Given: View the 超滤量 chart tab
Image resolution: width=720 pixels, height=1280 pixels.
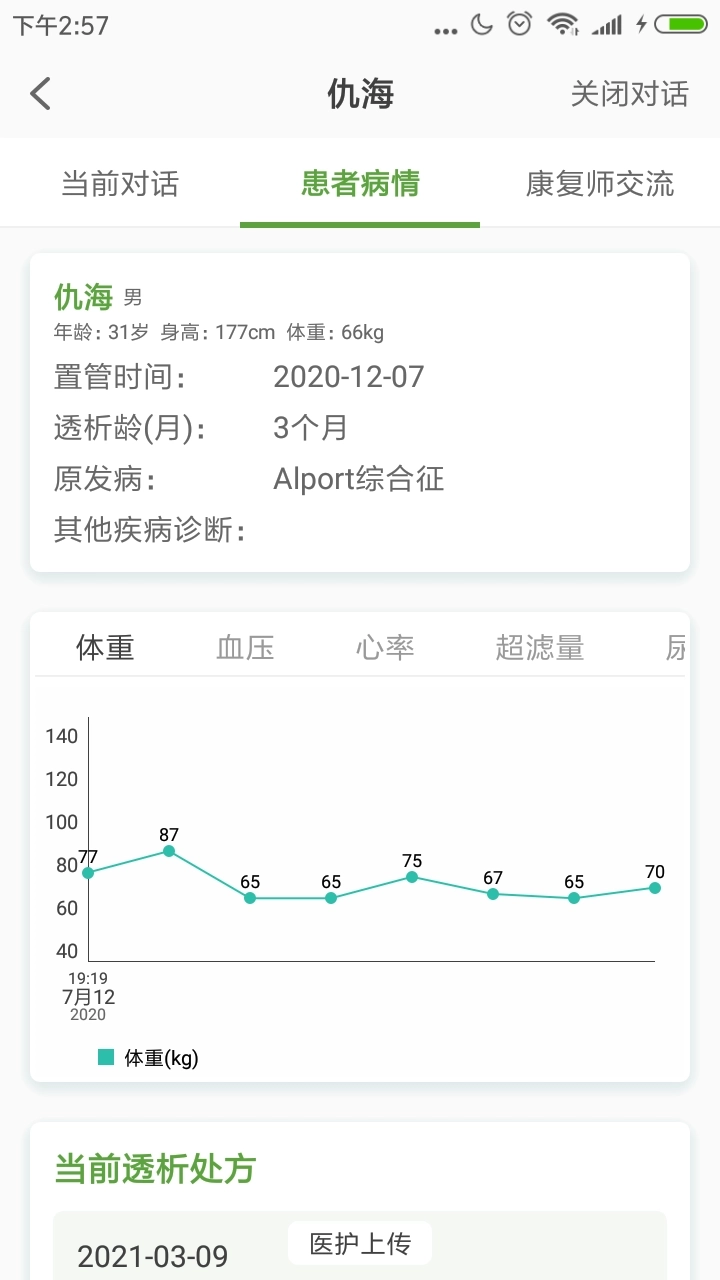Looking at the screenshot, I should [x=538, y=647].
